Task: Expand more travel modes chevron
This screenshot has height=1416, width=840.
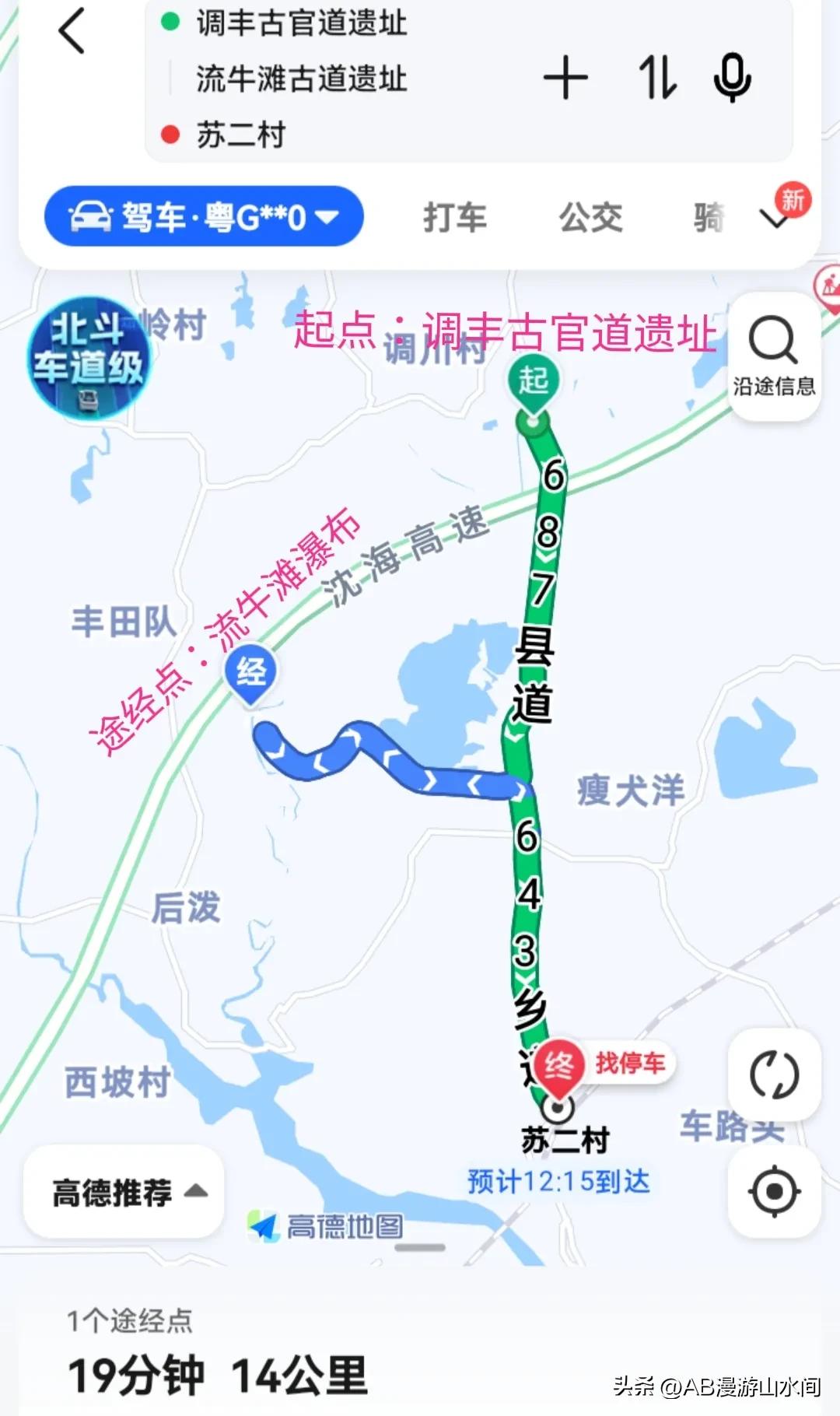Action: 775,219
